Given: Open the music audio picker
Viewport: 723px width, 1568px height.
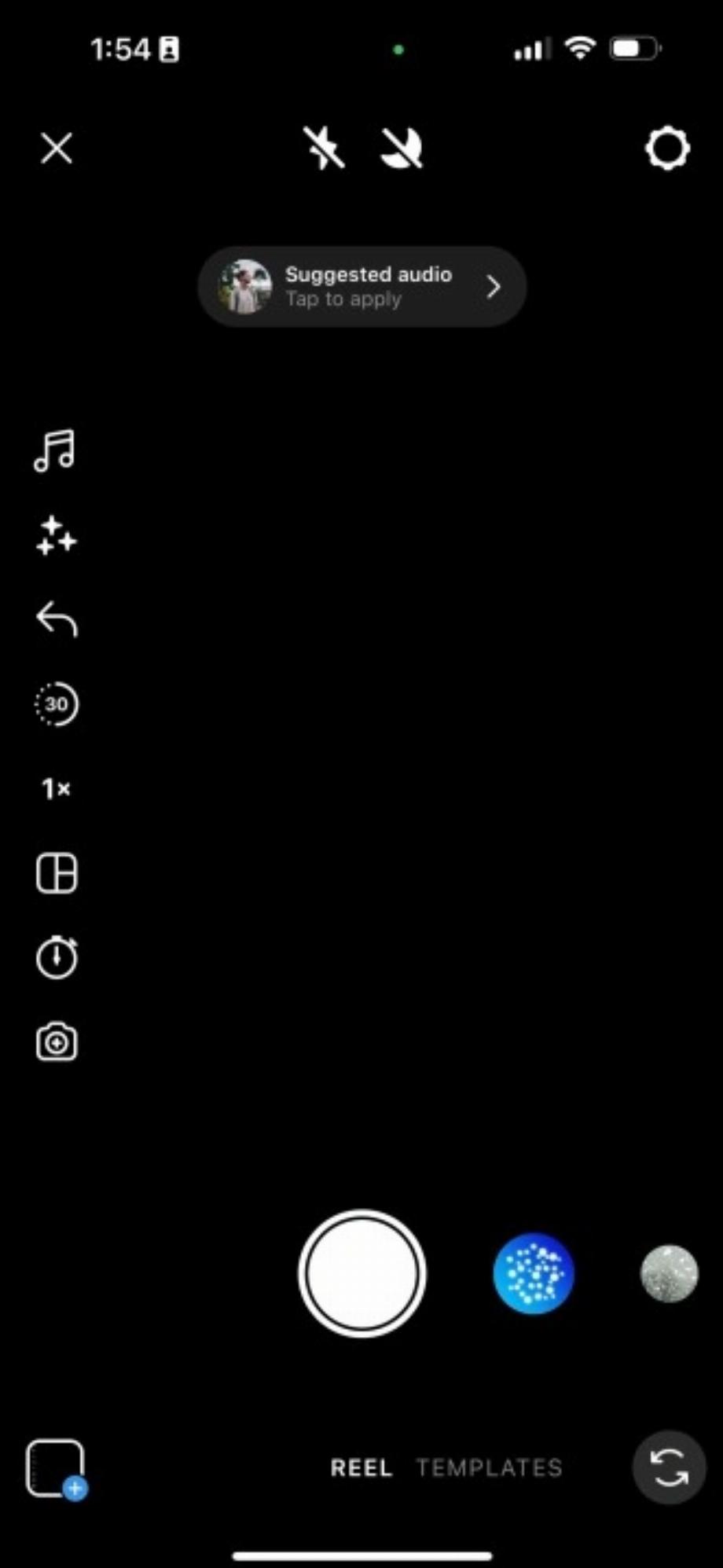Looking at the screenshot, I should tap(55, 451).
